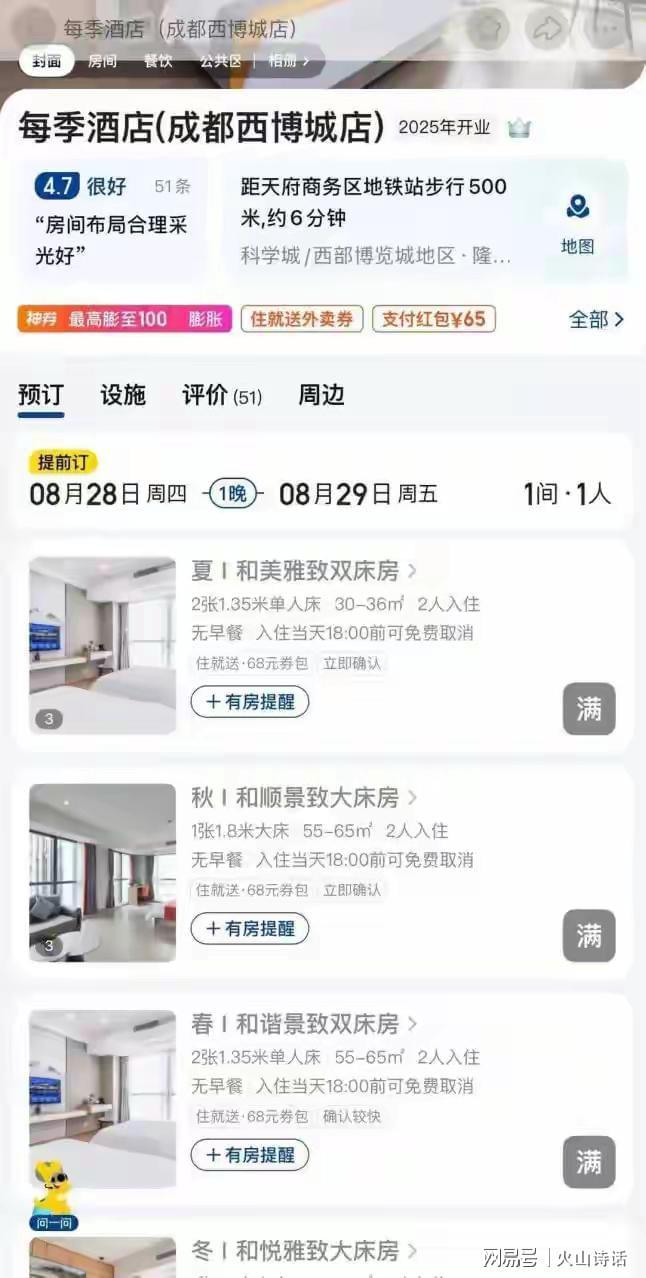646x1278 pixels.
Task: Show the 餐饮 photos
Action: pyautogui.click(x=158, y=61)
